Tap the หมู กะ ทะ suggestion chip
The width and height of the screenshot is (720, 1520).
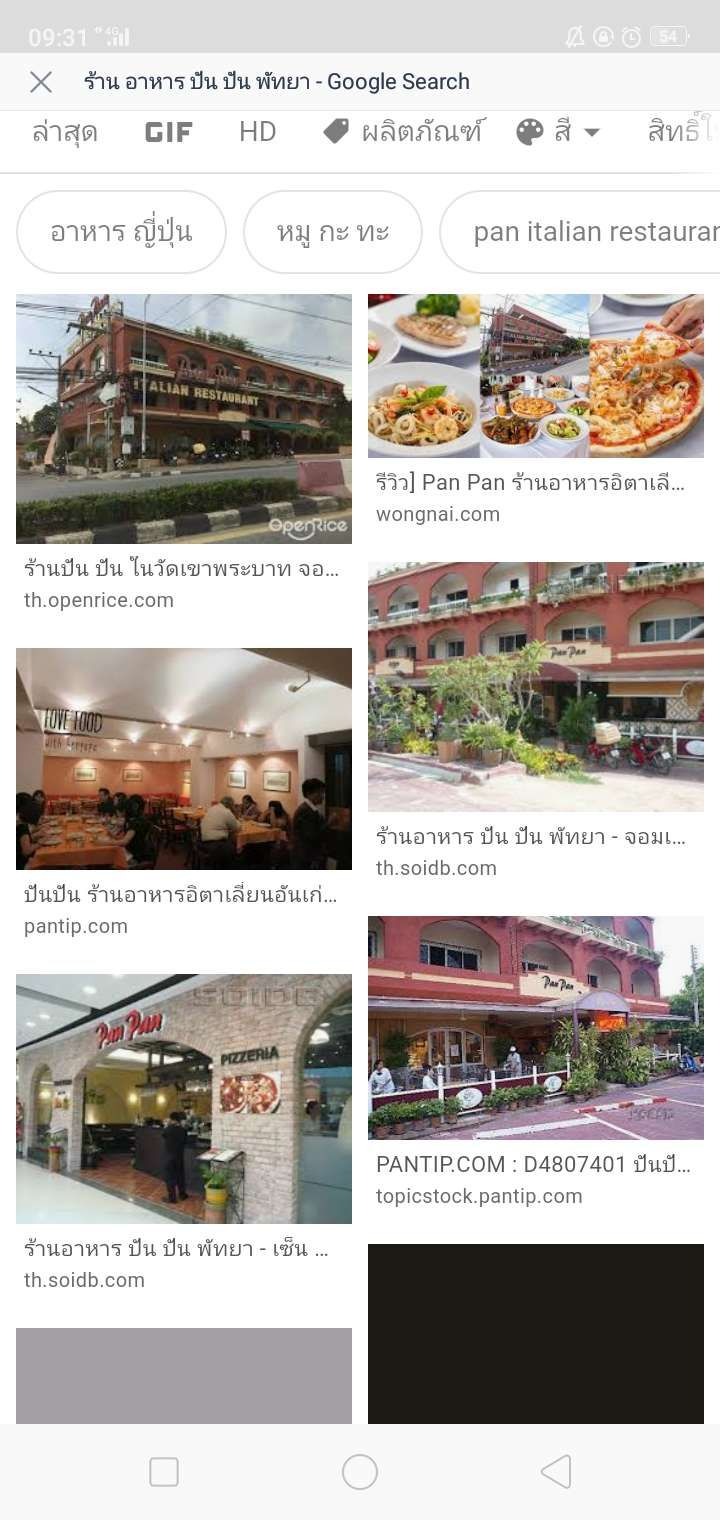point(332,232)
